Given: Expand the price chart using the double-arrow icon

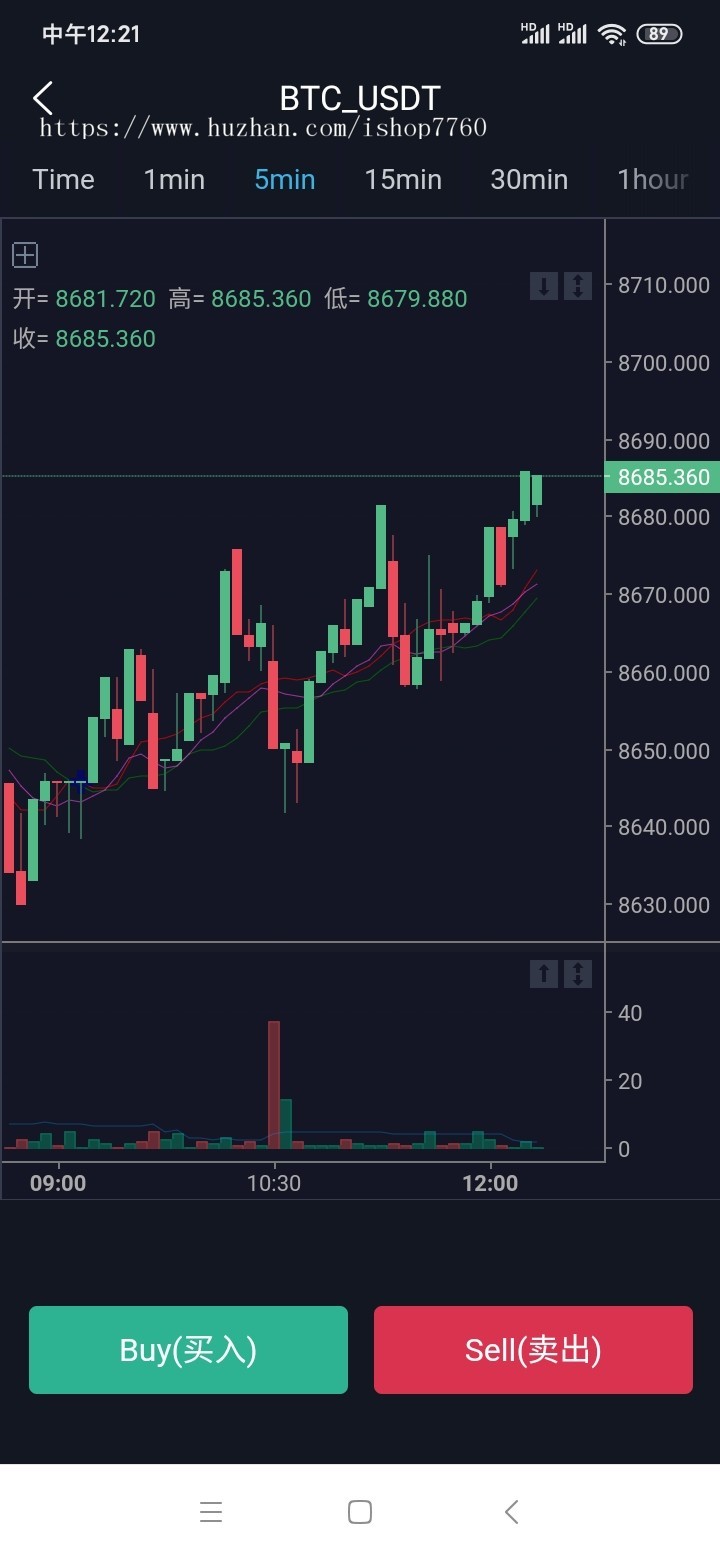Looking at the screenshot, I should [x=578, y=285].
